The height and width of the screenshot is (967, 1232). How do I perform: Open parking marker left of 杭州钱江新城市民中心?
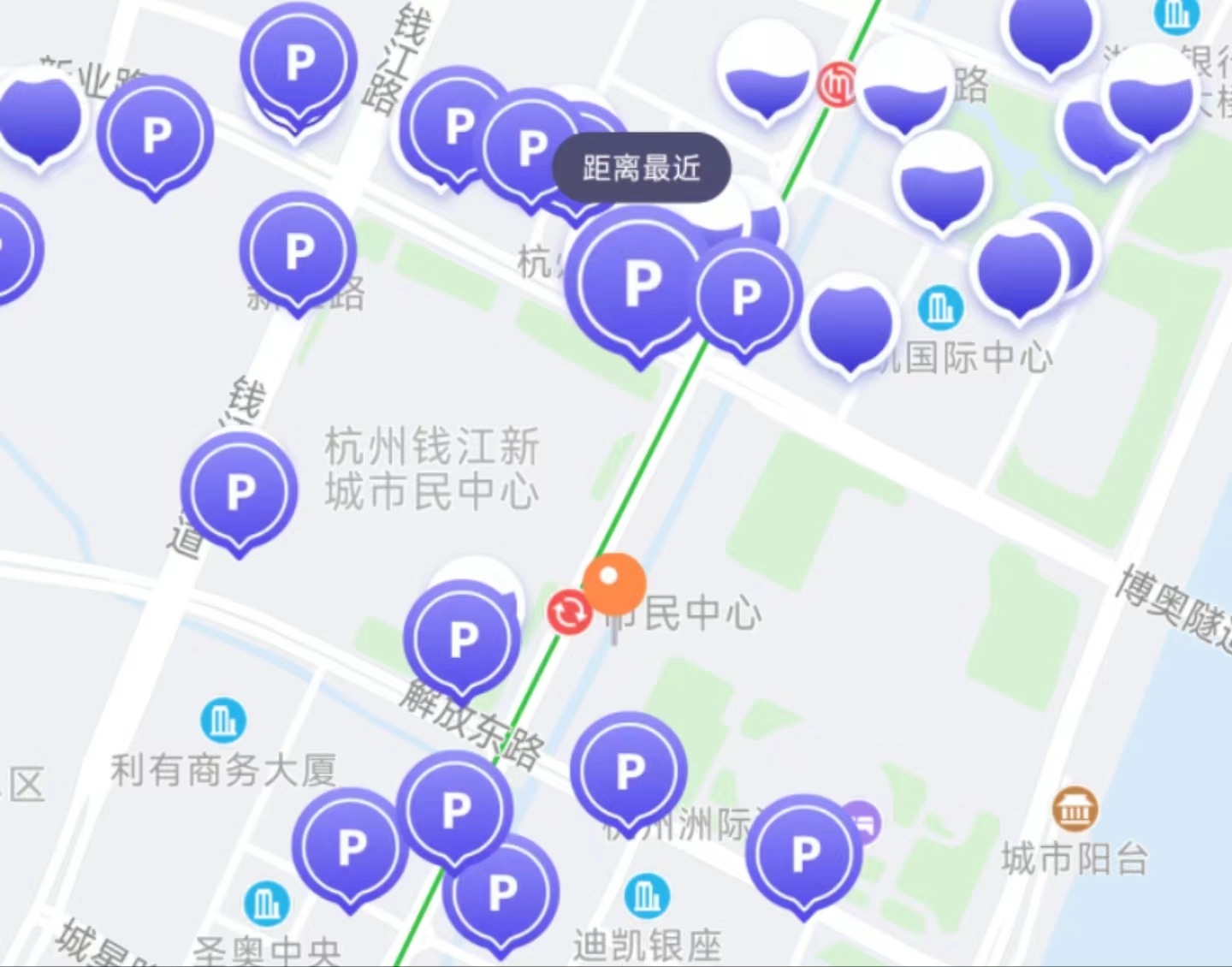(240, 491)
